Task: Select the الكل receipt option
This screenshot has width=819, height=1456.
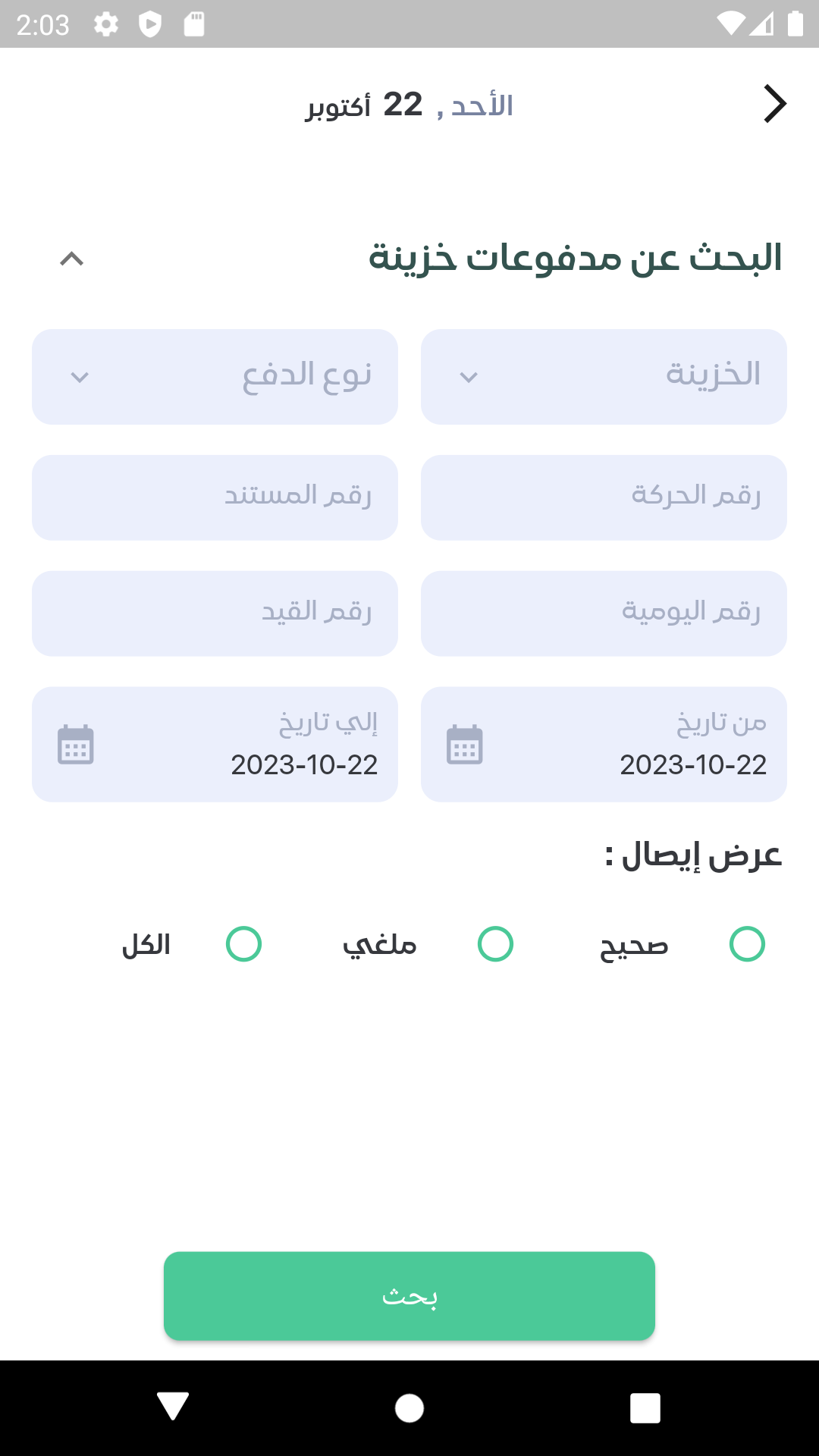Action: pos(243,944)
